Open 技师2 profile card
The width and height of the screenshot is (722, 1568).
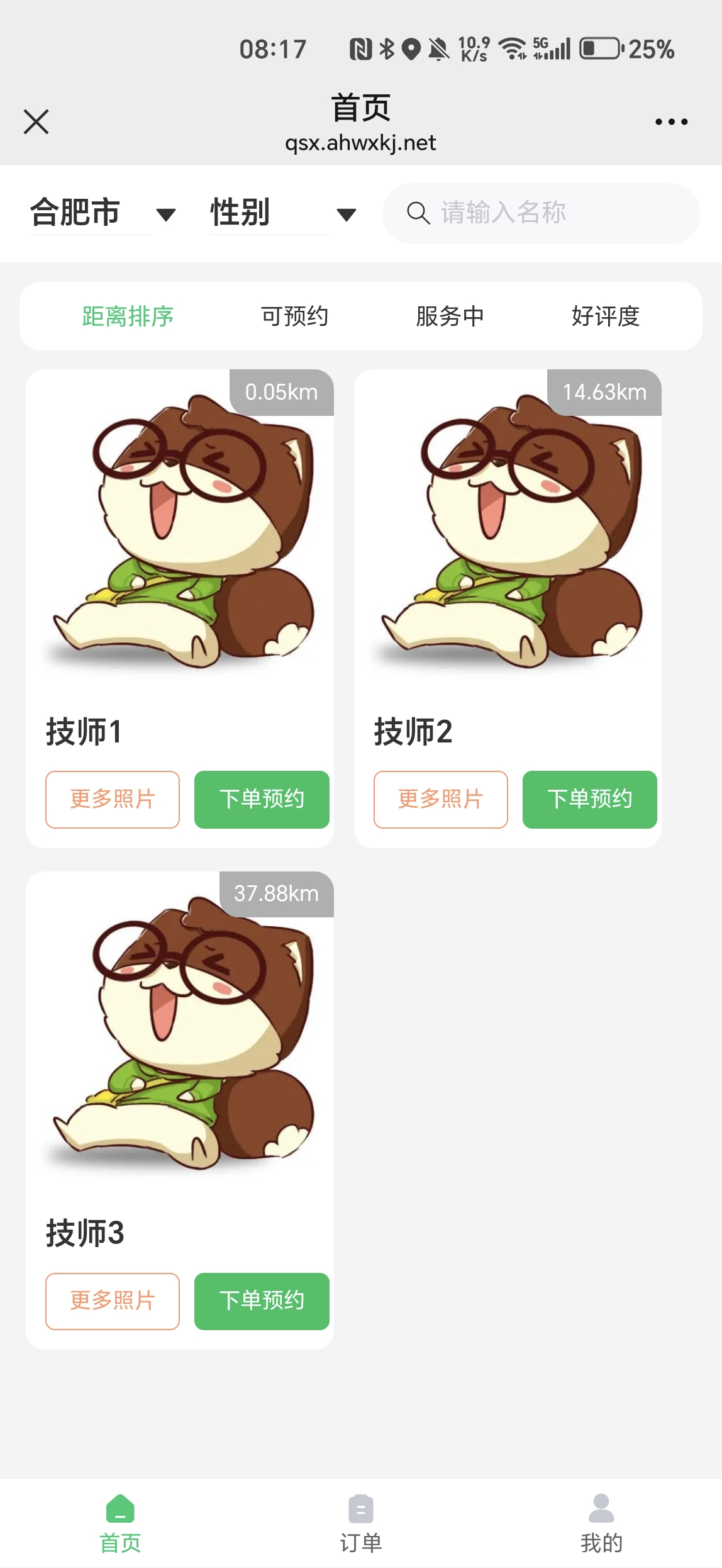tap(508, 535)
